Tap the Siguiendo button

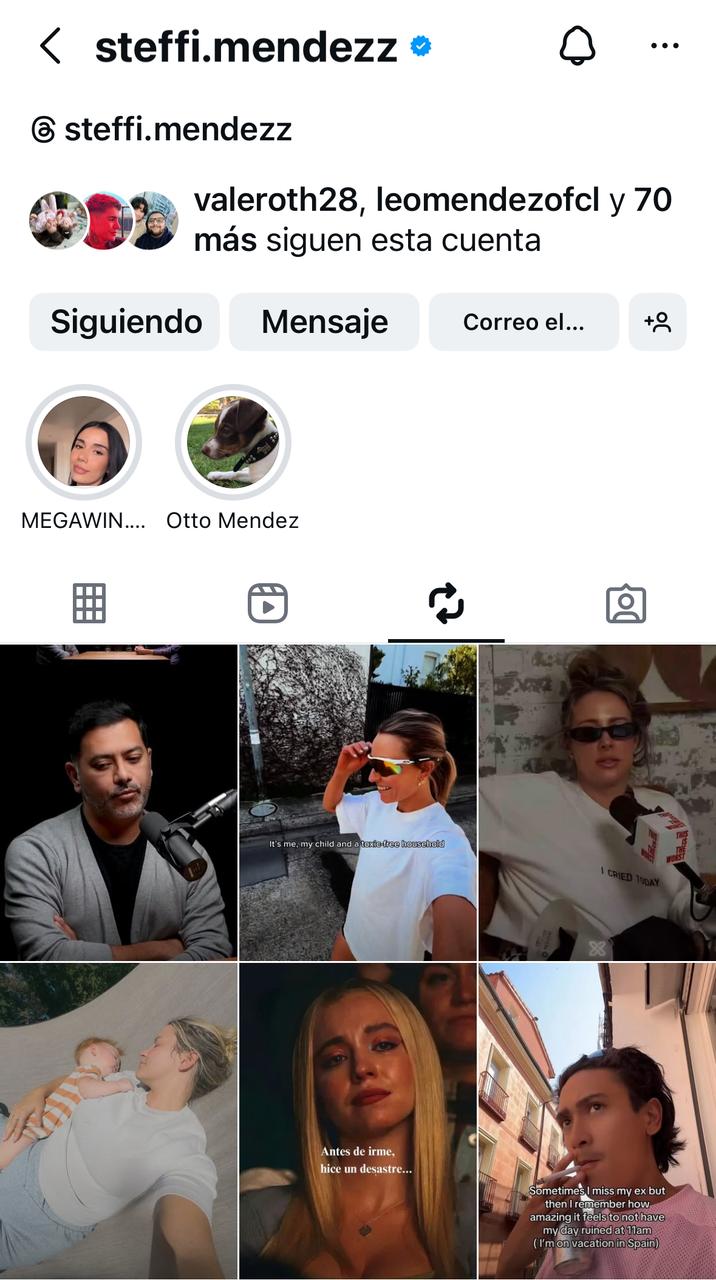tap(125, 322)
